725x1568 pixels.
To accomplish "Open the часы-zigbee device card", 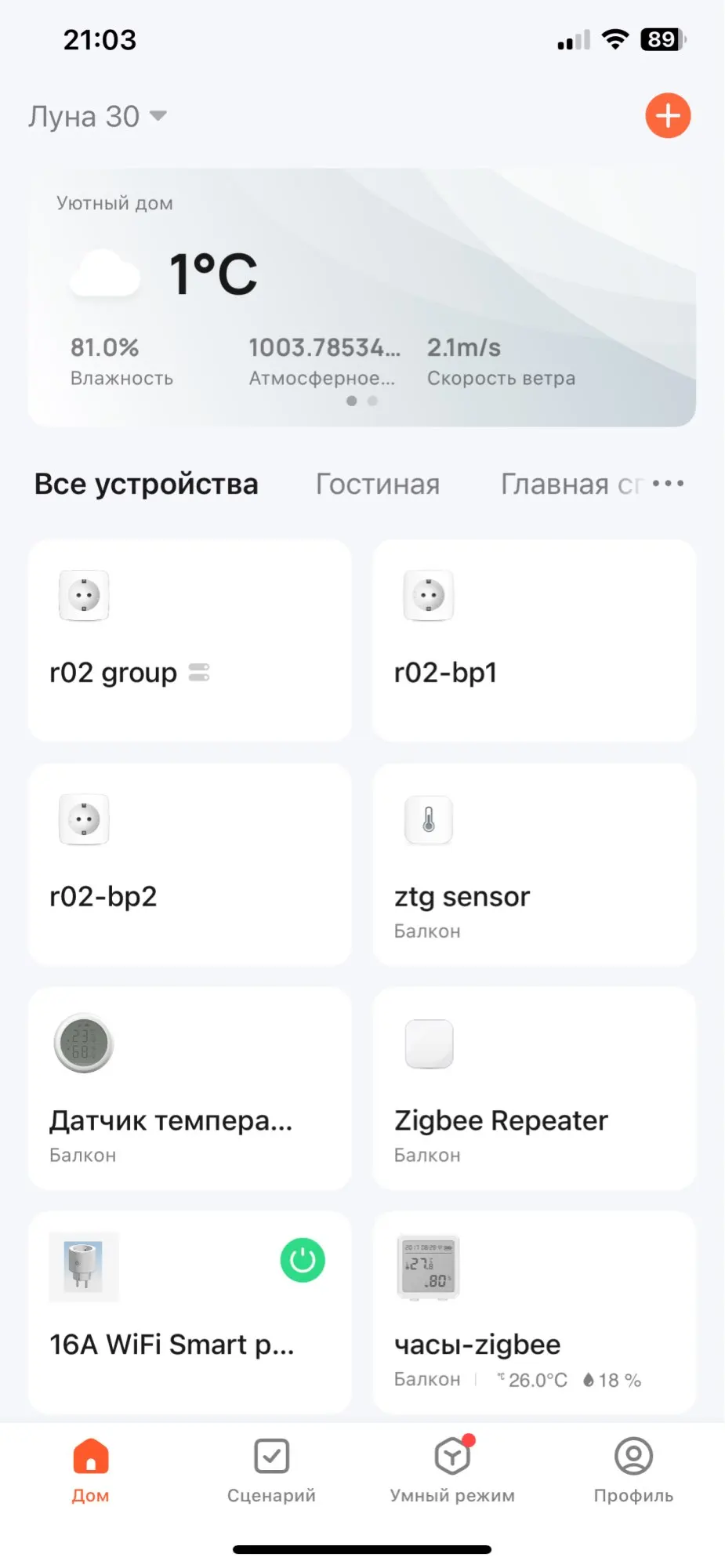I will 534,1312.
